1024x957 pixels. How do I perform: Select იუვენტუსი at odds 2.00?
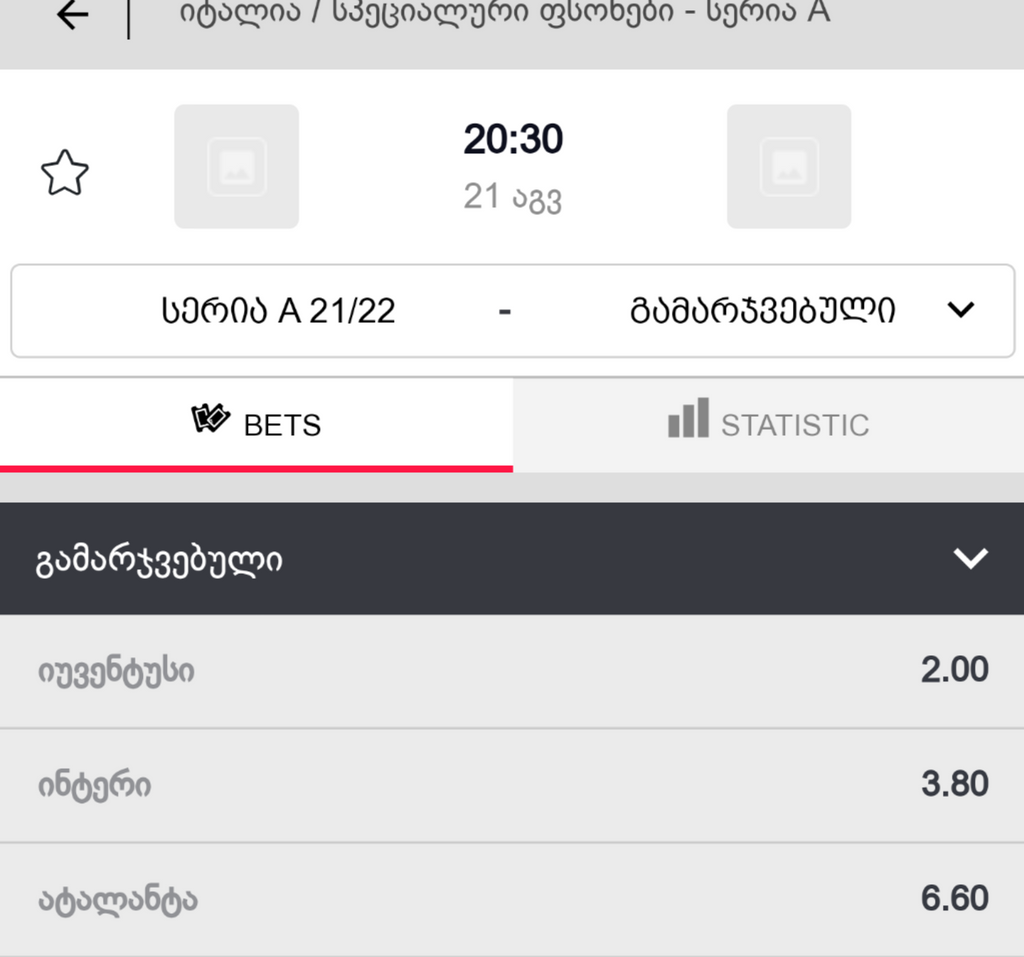point(512,671)
